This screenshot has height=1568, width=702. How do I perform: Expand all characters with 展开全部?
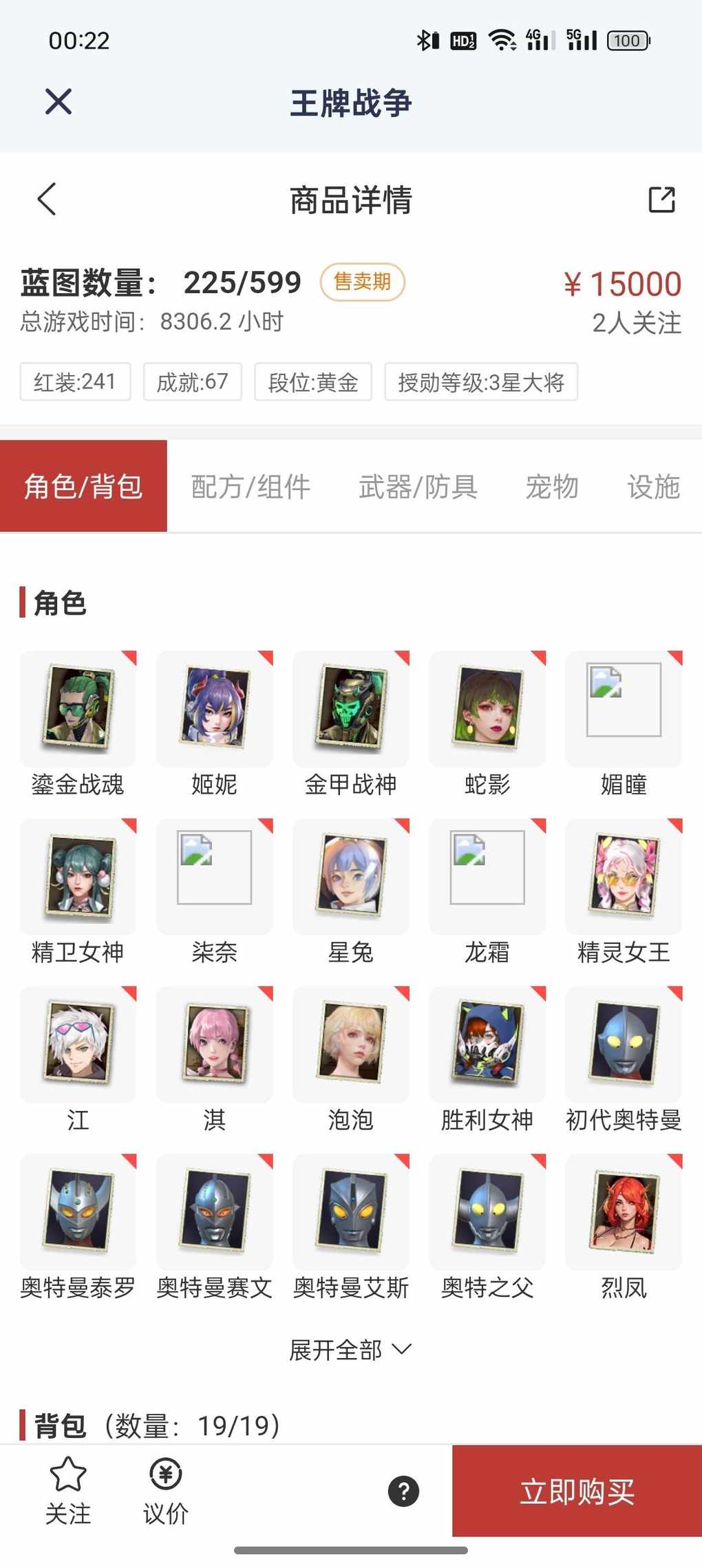[350, 1350]
